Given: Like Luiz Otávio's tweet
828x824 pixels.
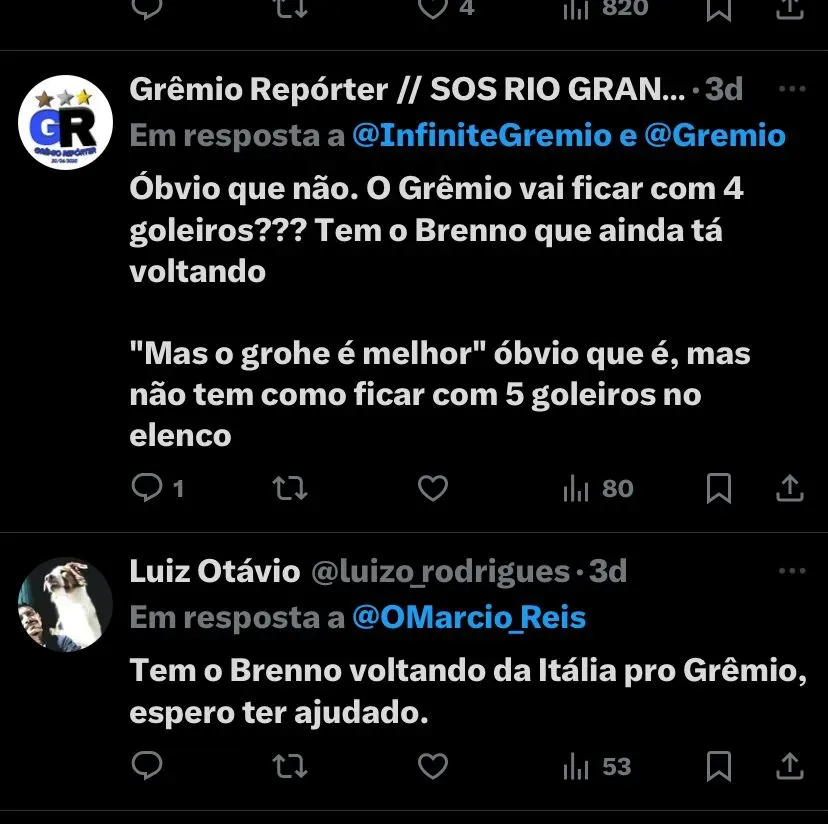Looking at the screenshot, I should tap(432, 766).
